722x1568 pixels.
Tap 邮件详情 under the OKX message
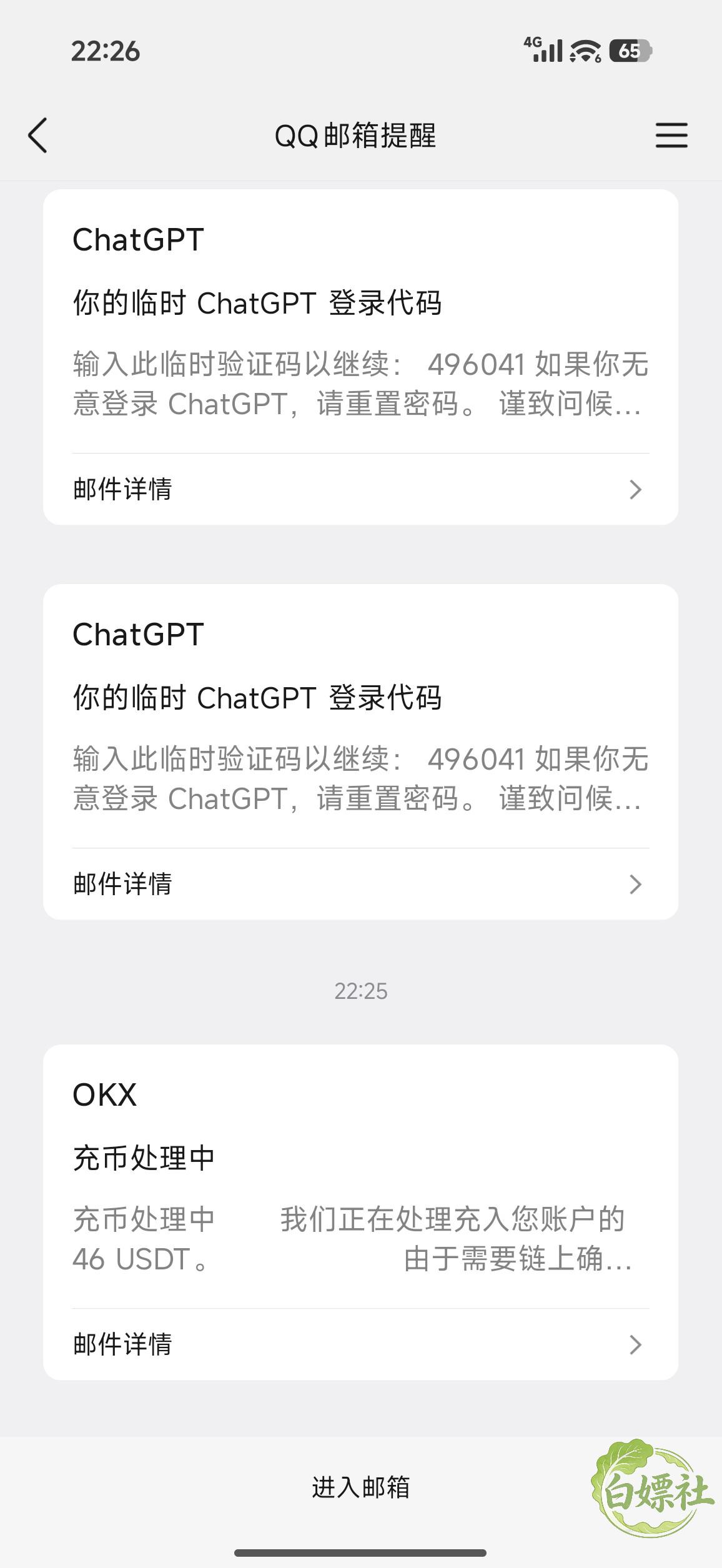tap(360, 1344)
